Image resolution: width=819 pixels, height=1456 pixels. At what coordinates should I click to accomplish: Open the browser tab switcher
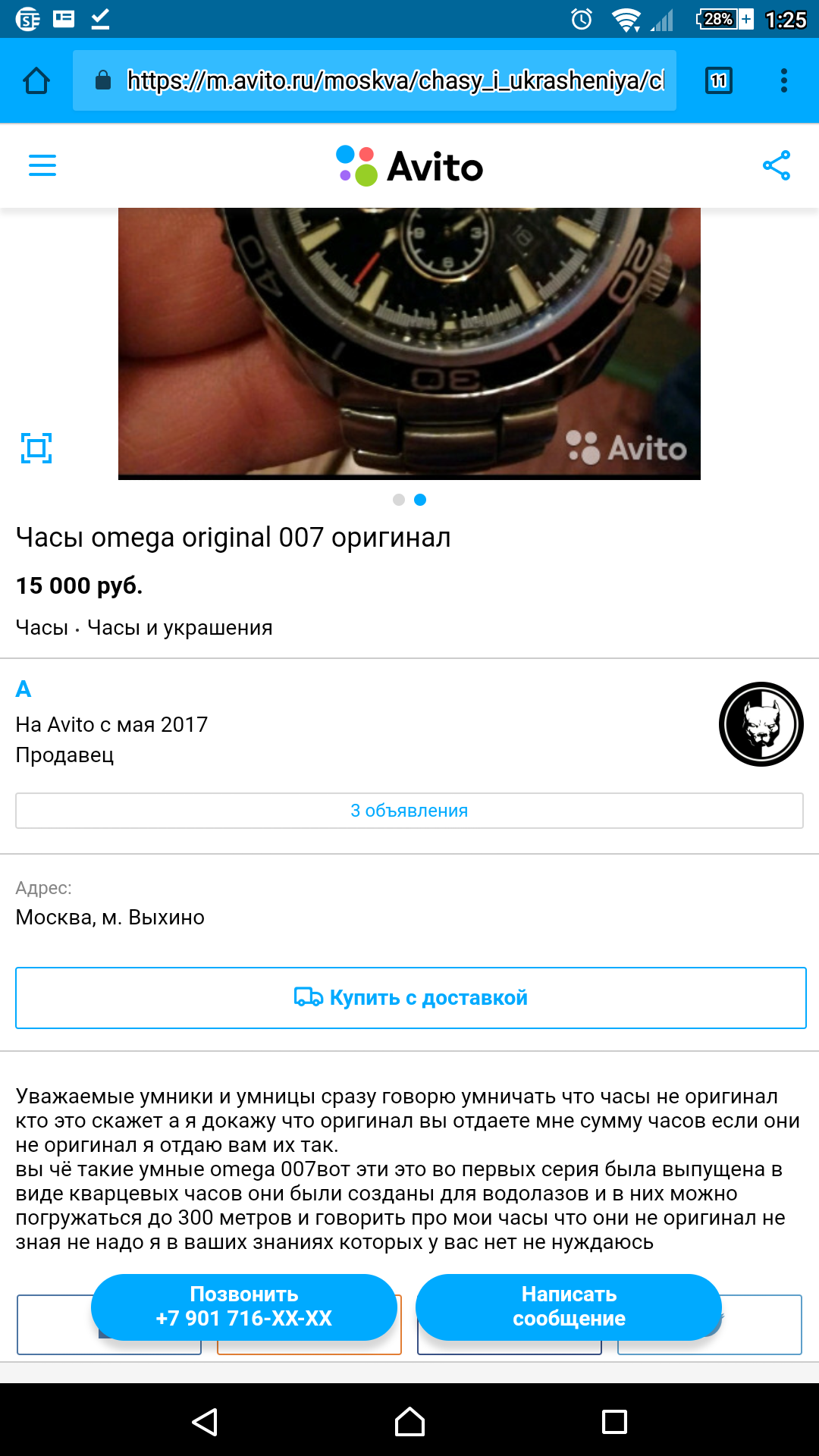point(719,80)
